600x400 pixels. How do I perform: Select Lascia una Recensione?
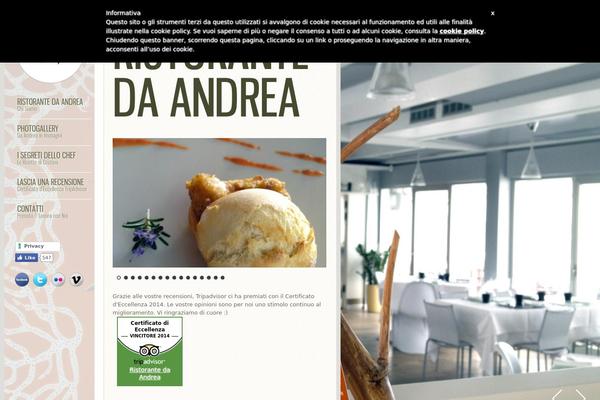(50, 182)
